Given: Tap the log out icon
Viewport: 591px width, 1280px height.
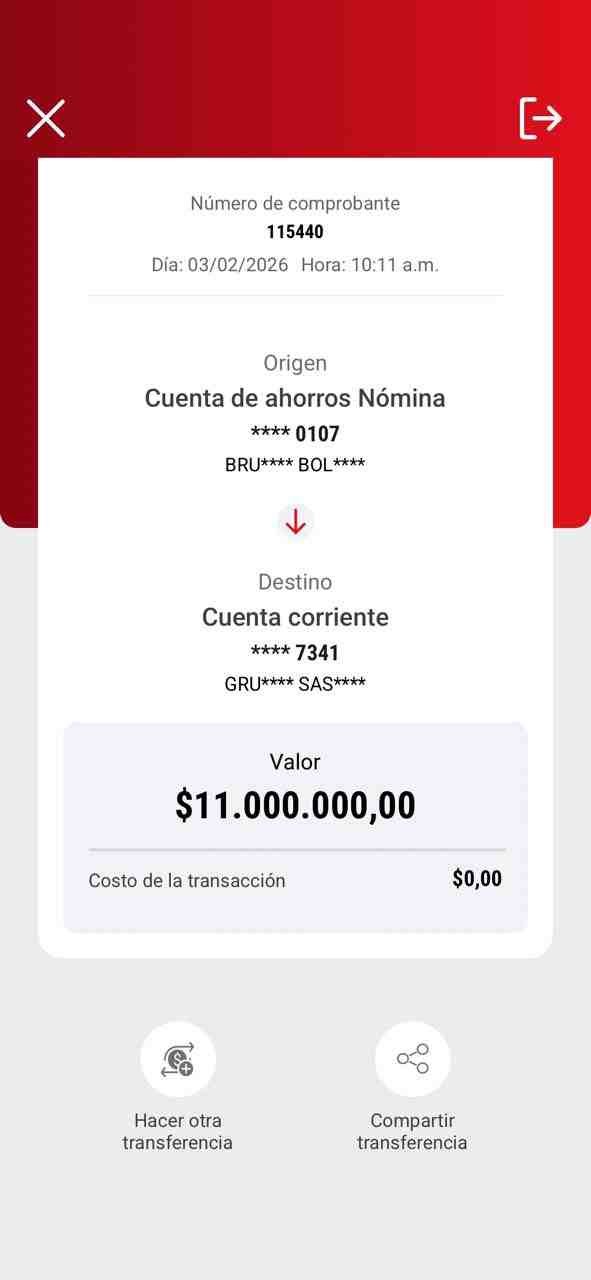Looking at the screenshot, I should (x=541, y=118).
